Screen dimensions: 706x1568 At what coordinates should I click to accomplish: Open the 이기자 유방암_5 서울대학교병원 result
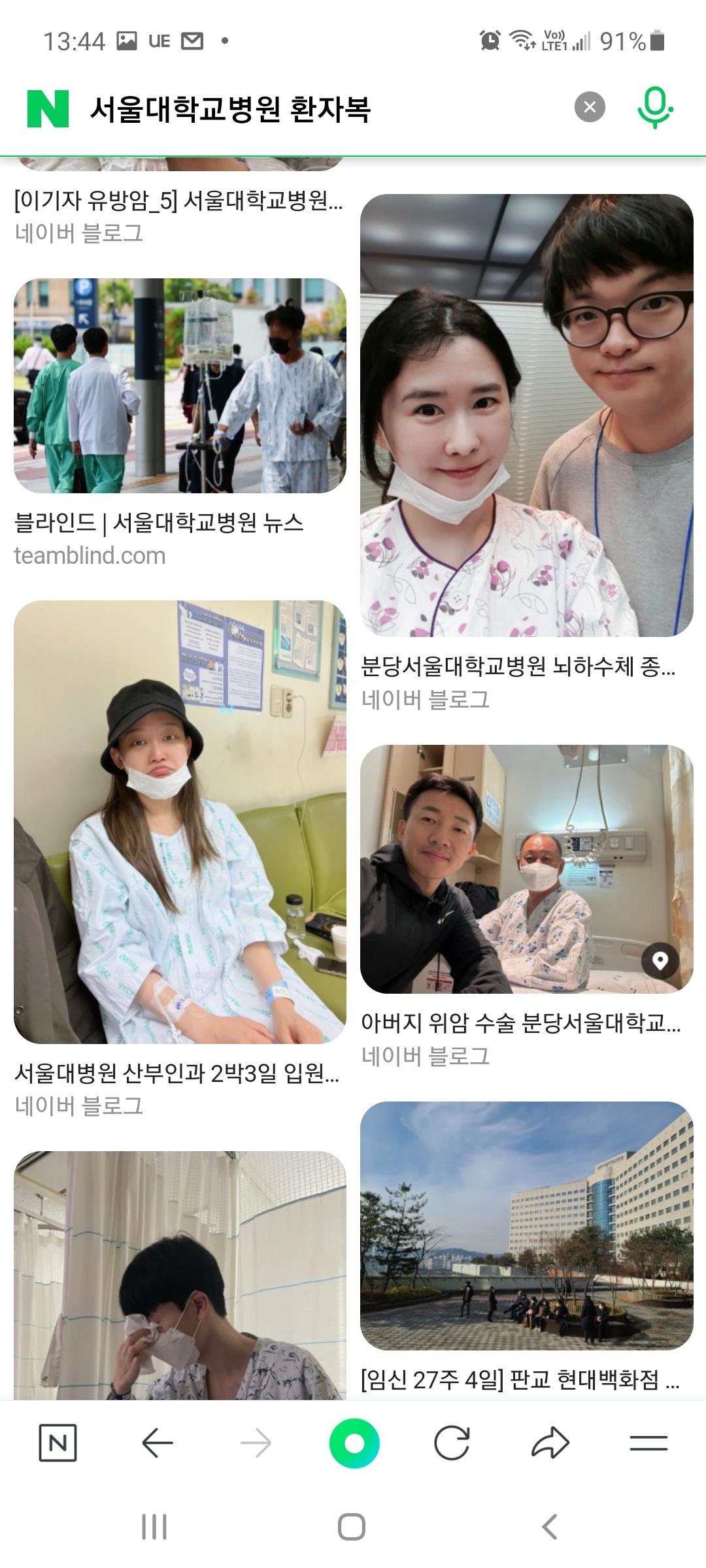(x=178, y=201)
